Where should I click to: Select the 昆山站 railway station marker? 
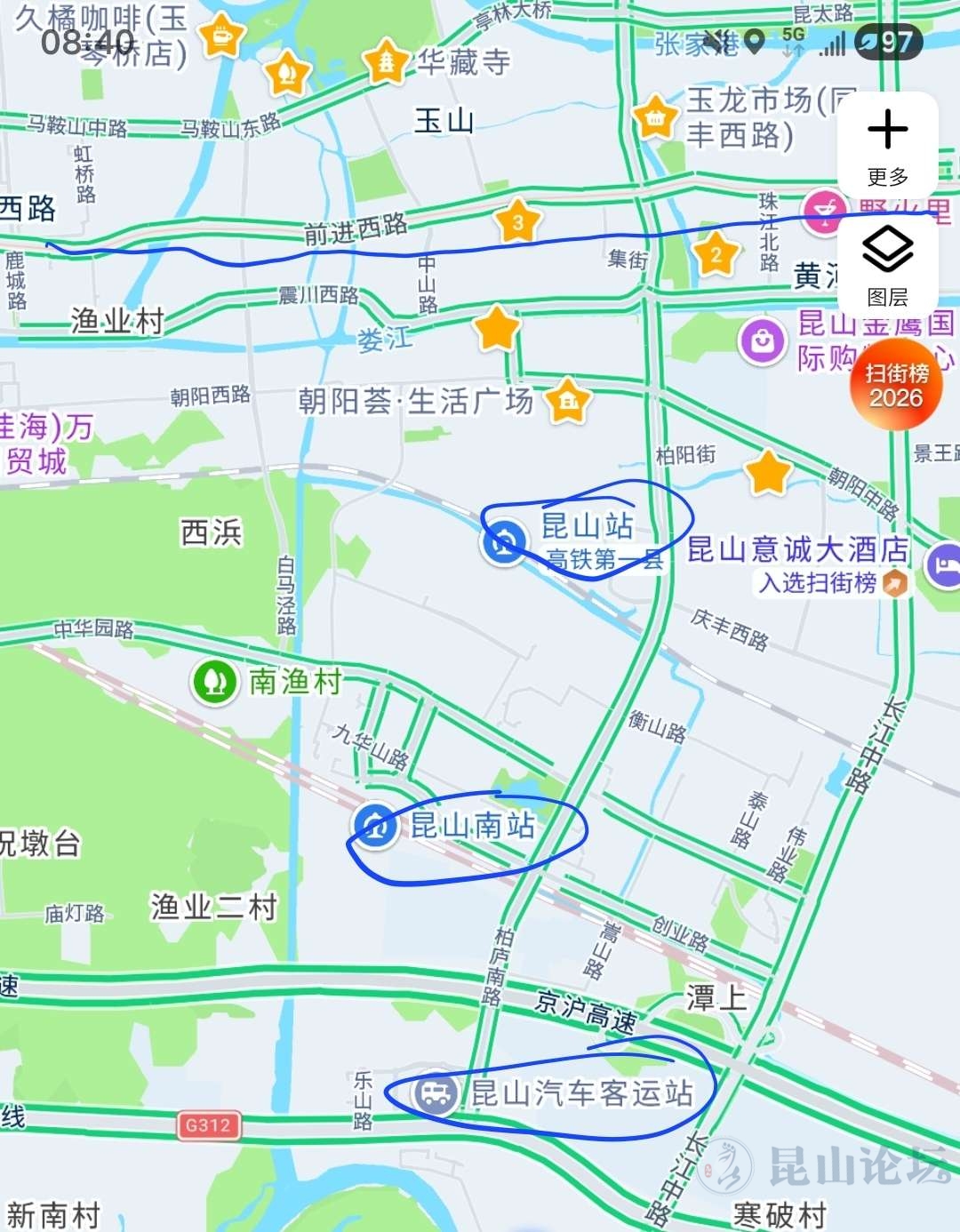[504, 540]
